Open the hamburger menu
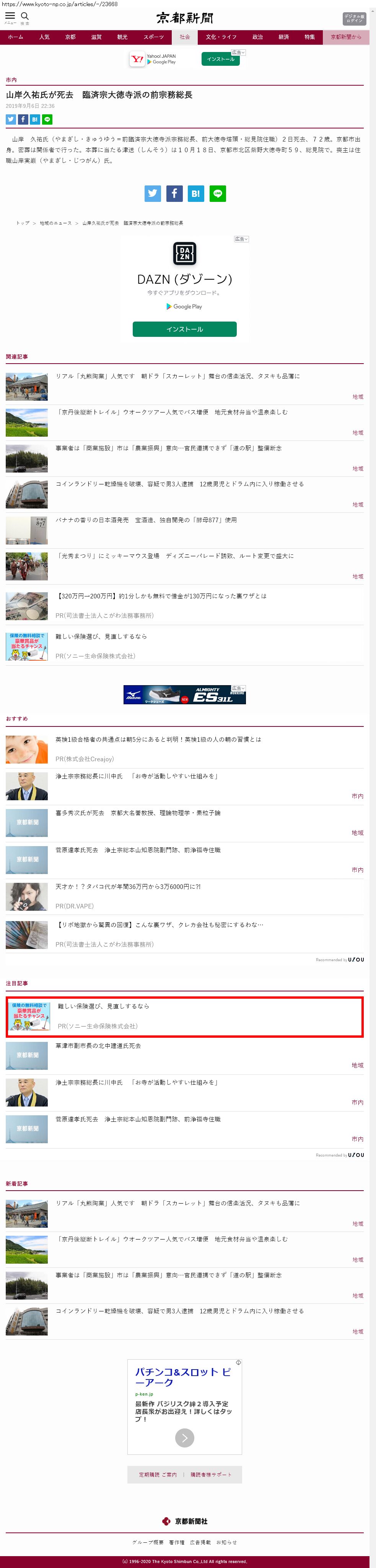Viewport: 376px width, 1568px height. [10, 18]
